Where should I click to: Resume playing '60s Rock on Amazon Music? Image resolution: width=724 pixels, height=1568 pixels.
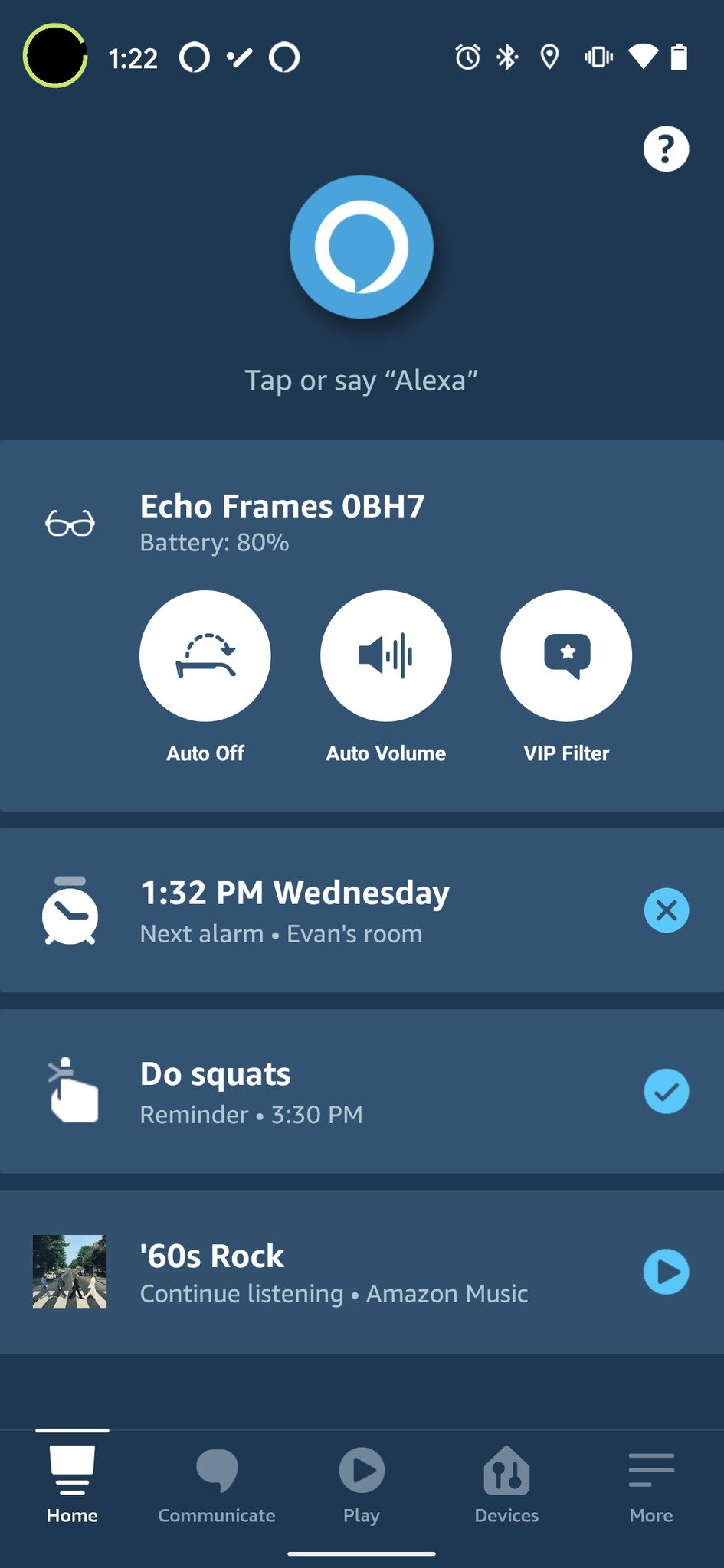[666, 1271]
